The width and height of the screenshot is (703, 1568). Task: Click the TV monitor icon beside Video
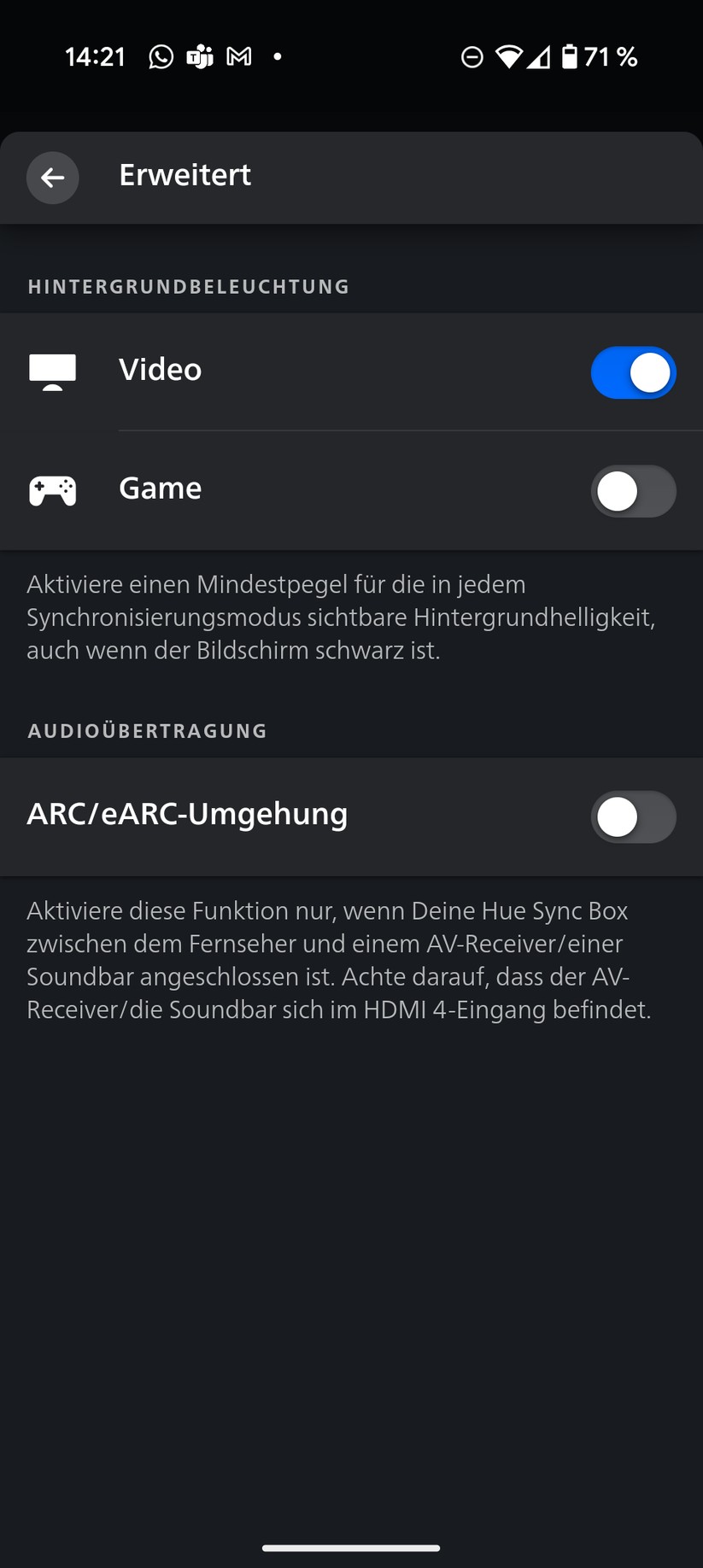click(52, 373)
